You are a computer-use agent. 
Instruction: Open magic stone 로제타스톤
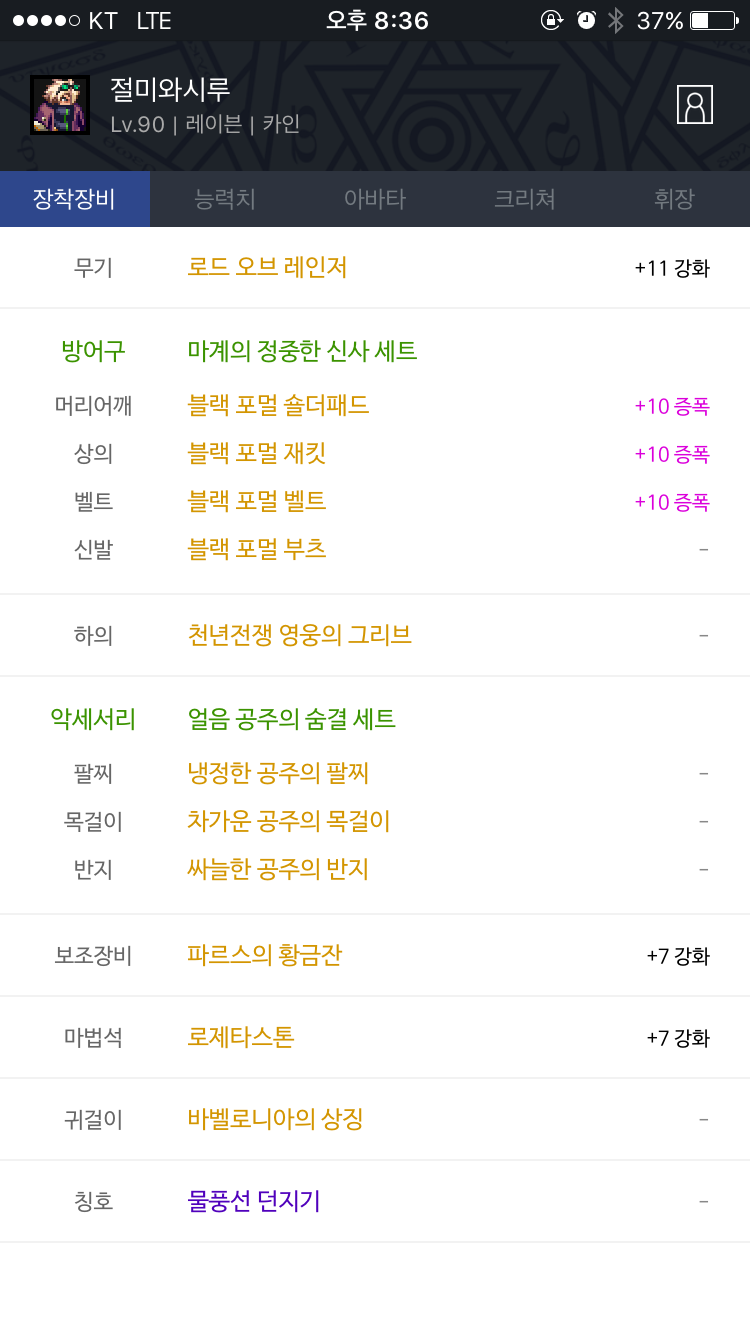point(241,1037)
